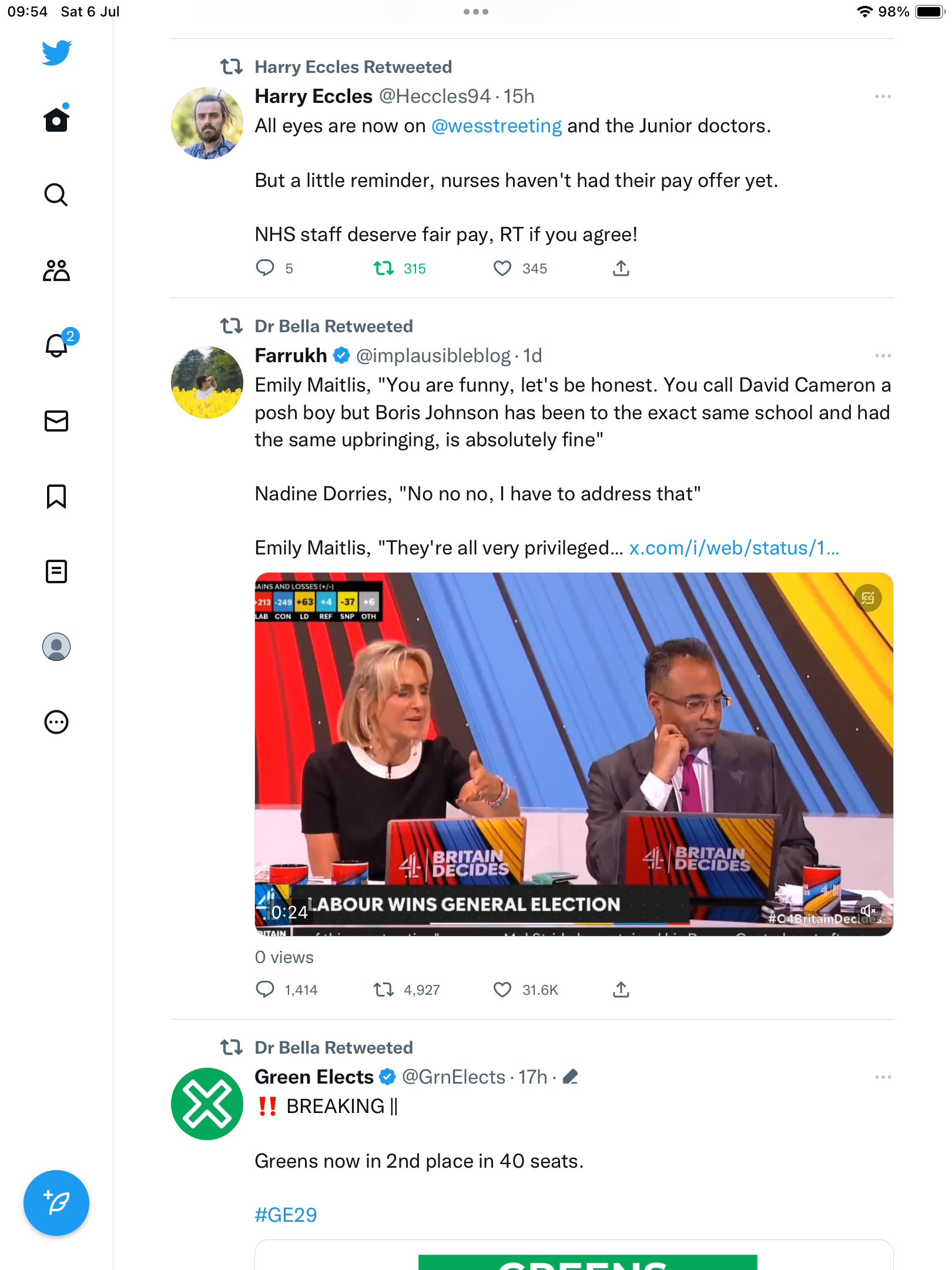Open the @wesstreeting mention link
952x1270 pixels.
pyautogui.click(x=497, y=126)
